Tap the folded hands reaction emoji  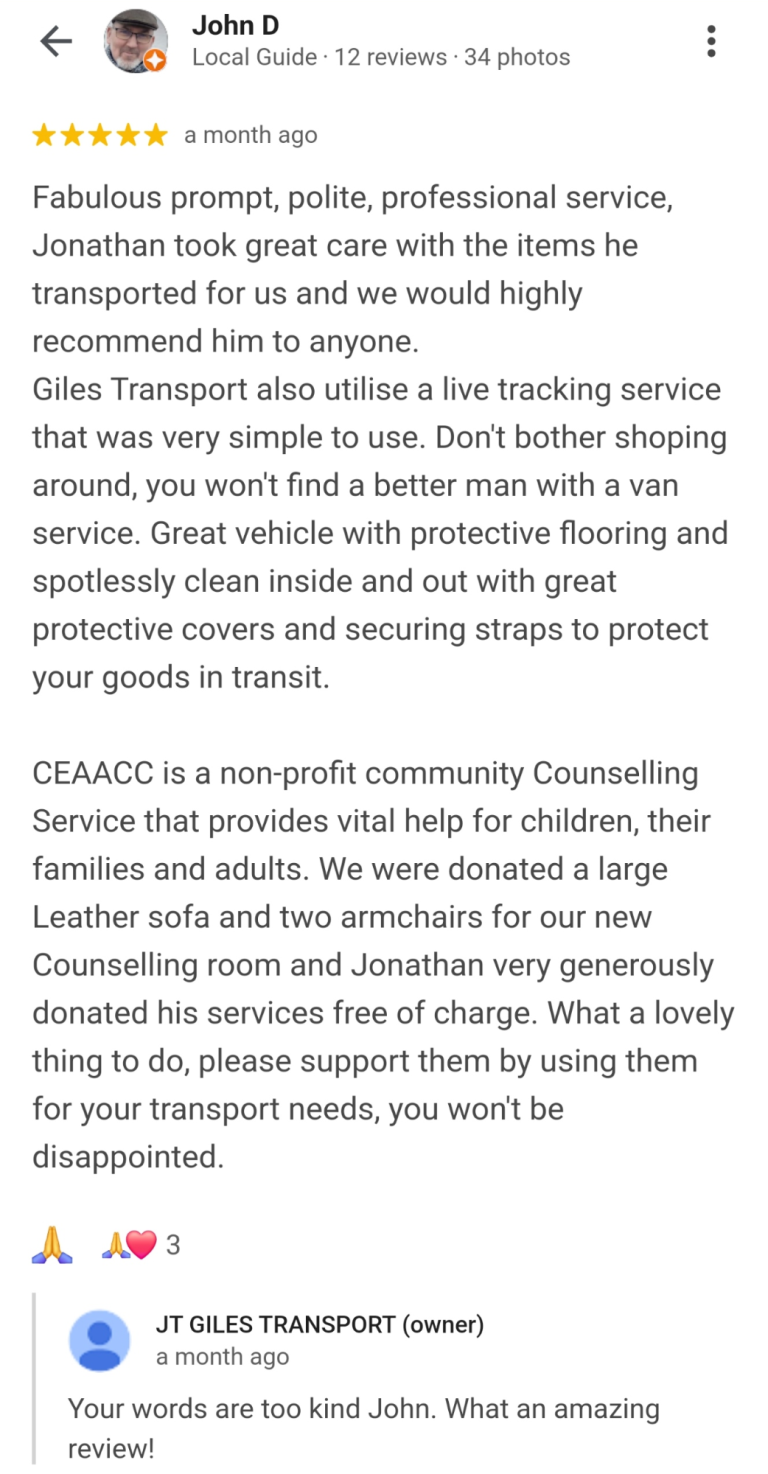click(x=51, y=1245)
